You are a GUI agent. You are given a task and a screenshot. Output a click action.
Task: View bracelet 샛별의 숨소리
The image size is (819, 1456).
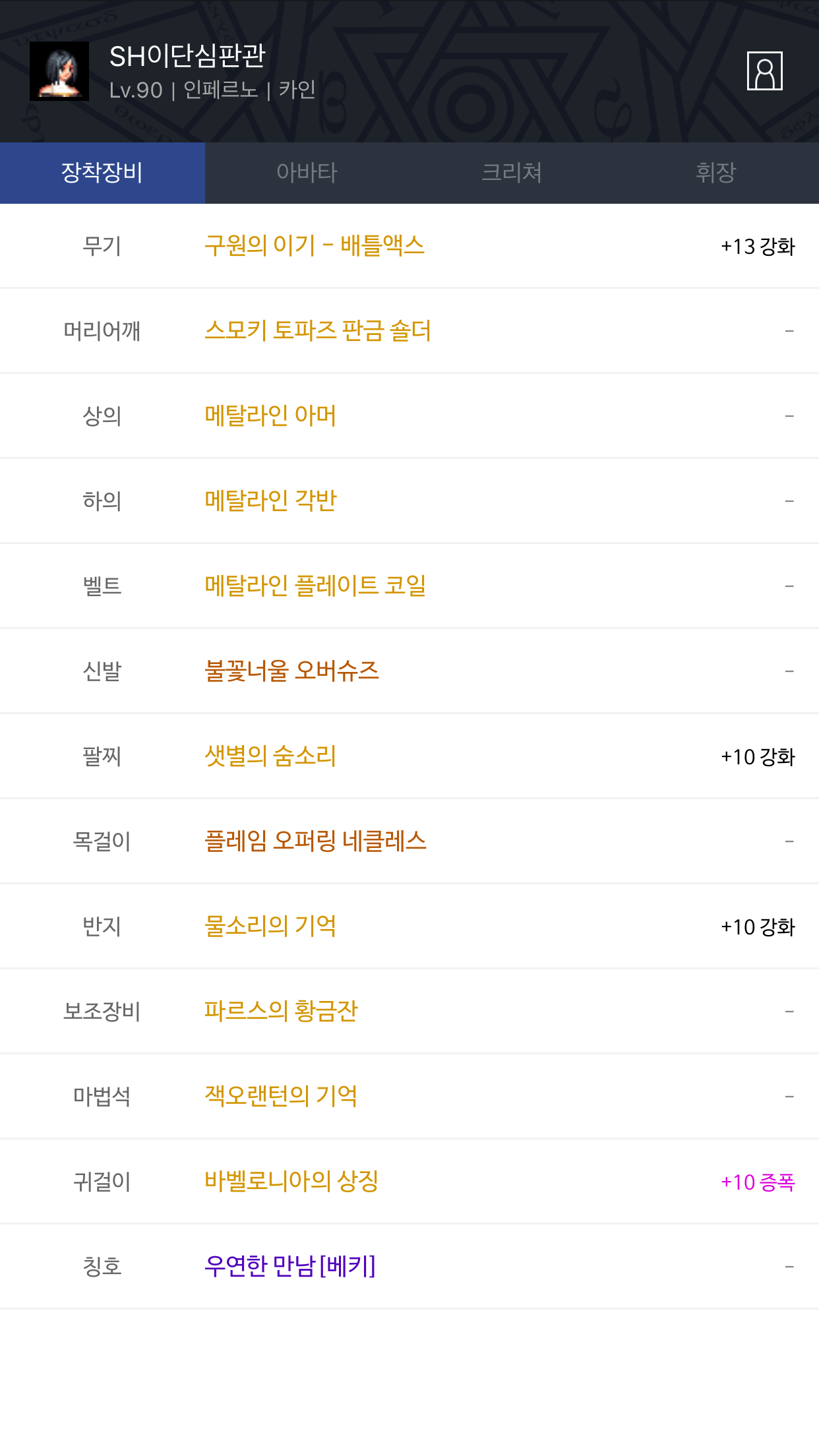(270, 756)
